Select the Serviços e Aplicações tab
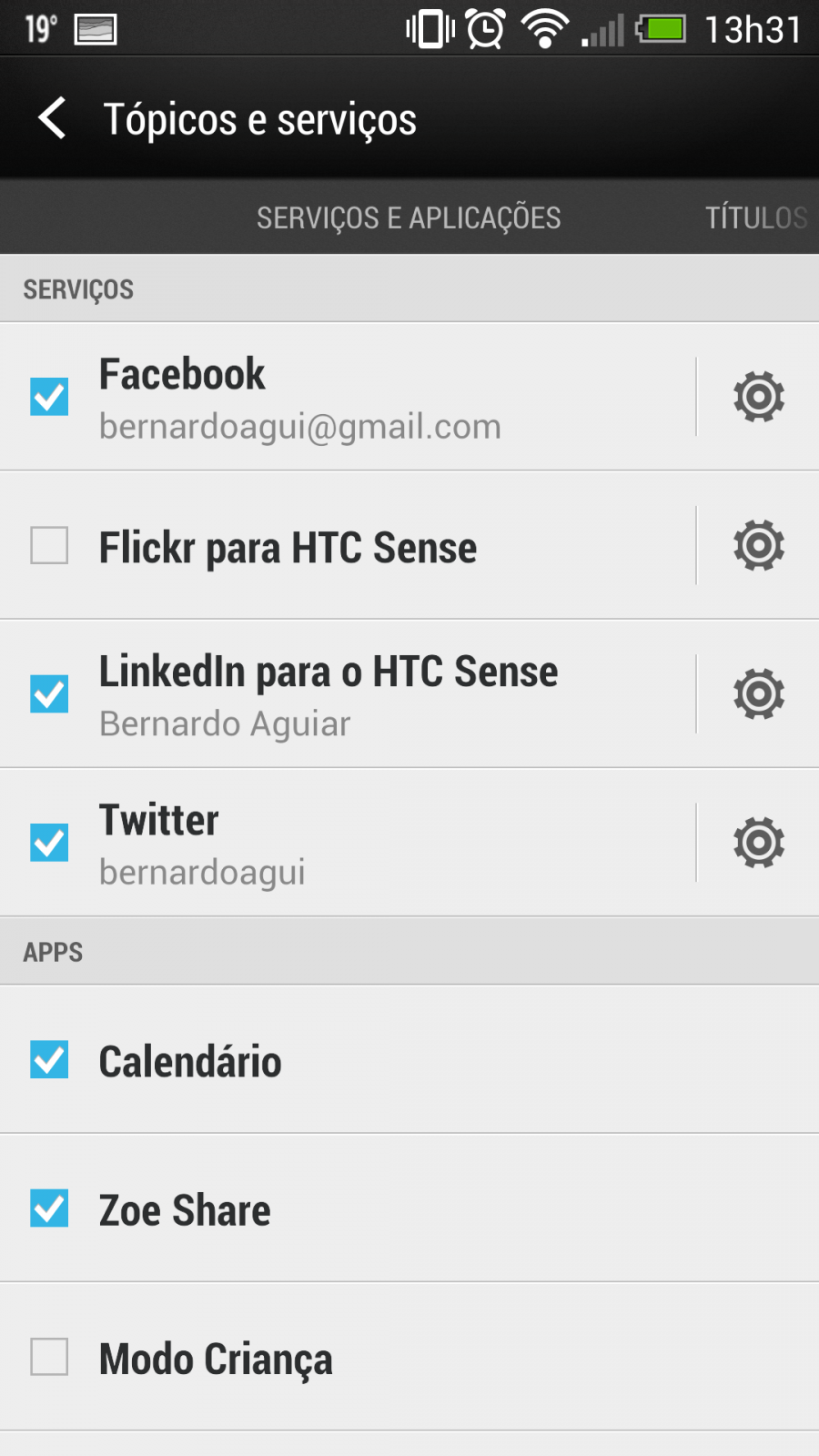The width and height of the screenshot is (819, 1456). click(409, 217)
